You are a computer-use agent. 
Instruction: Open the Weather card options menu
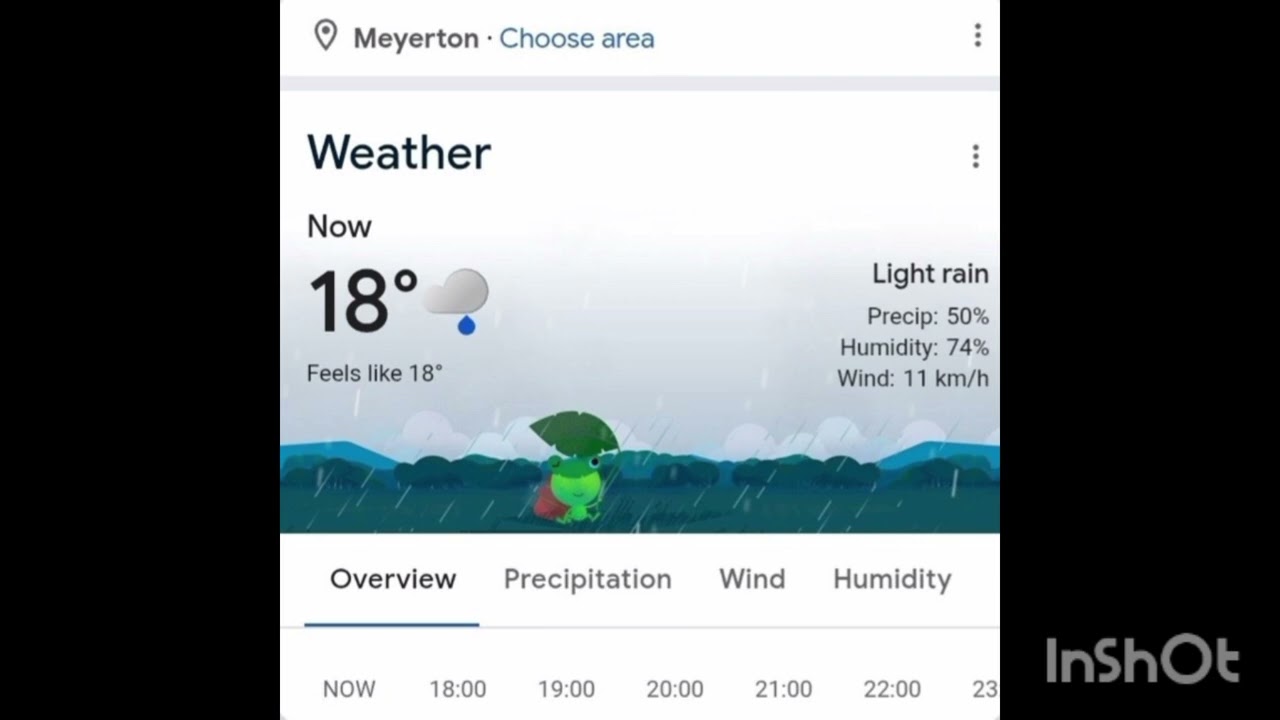click(975, 156)
